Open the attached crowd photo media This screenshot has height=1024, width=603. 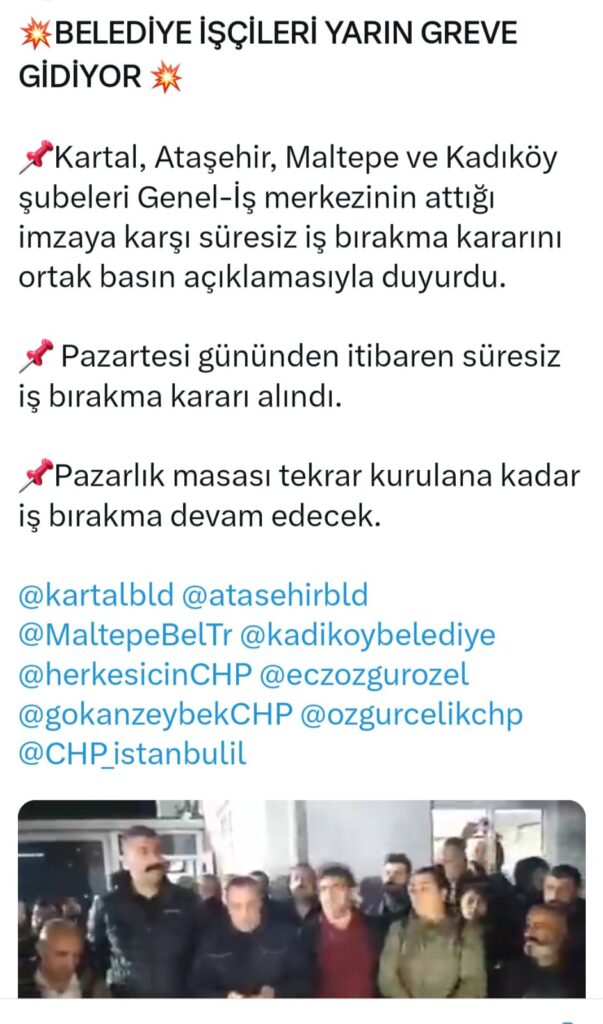pyautogui.click(x=301, y=898)
